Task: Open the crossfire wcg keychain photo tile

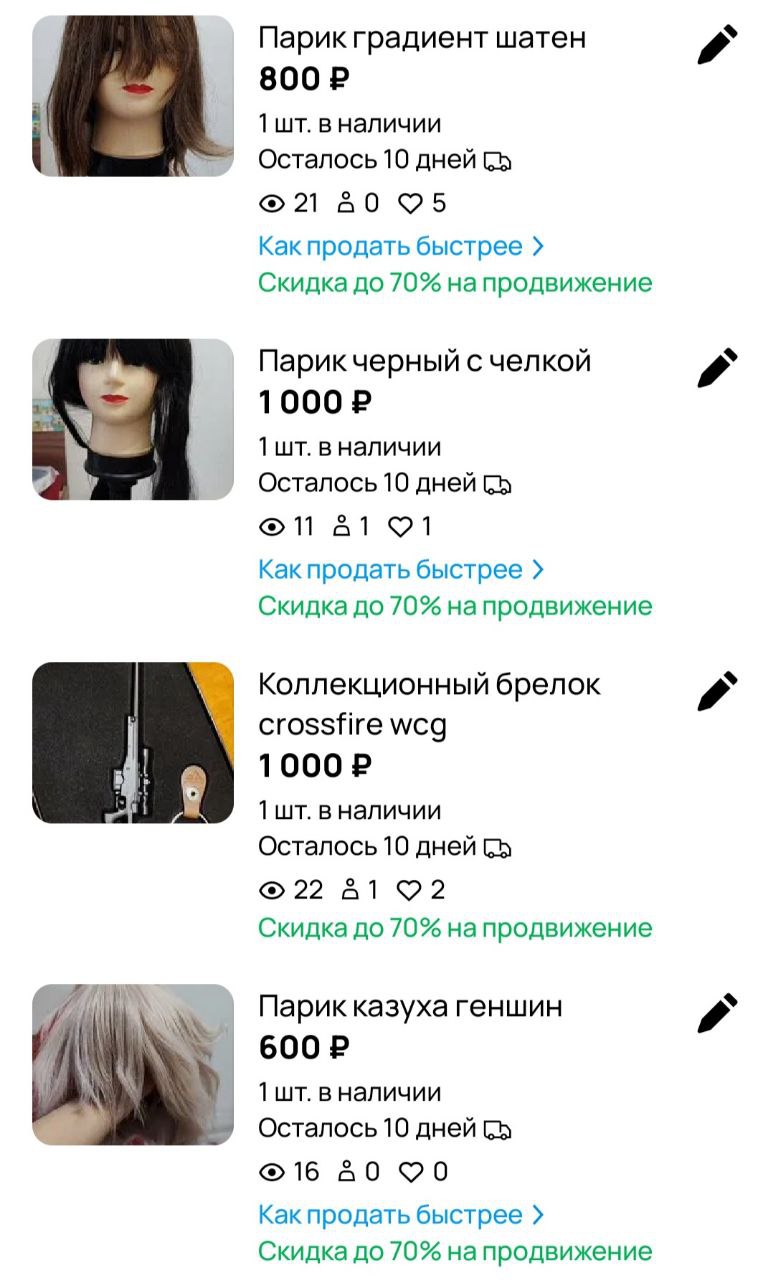Action: pos(133,742)
